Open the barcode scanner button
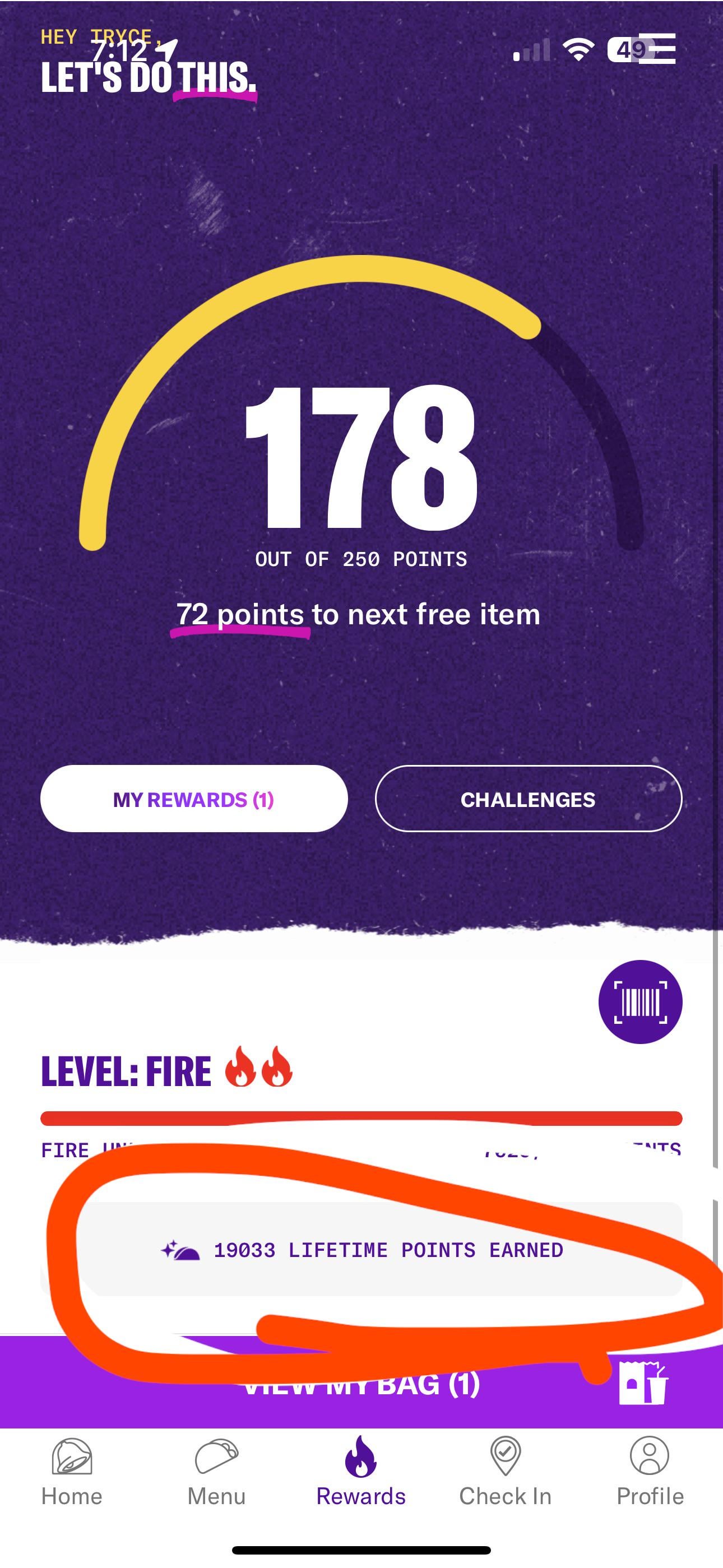The width and height of the screenshot is (723, 1568). (x=640, y=1002)
